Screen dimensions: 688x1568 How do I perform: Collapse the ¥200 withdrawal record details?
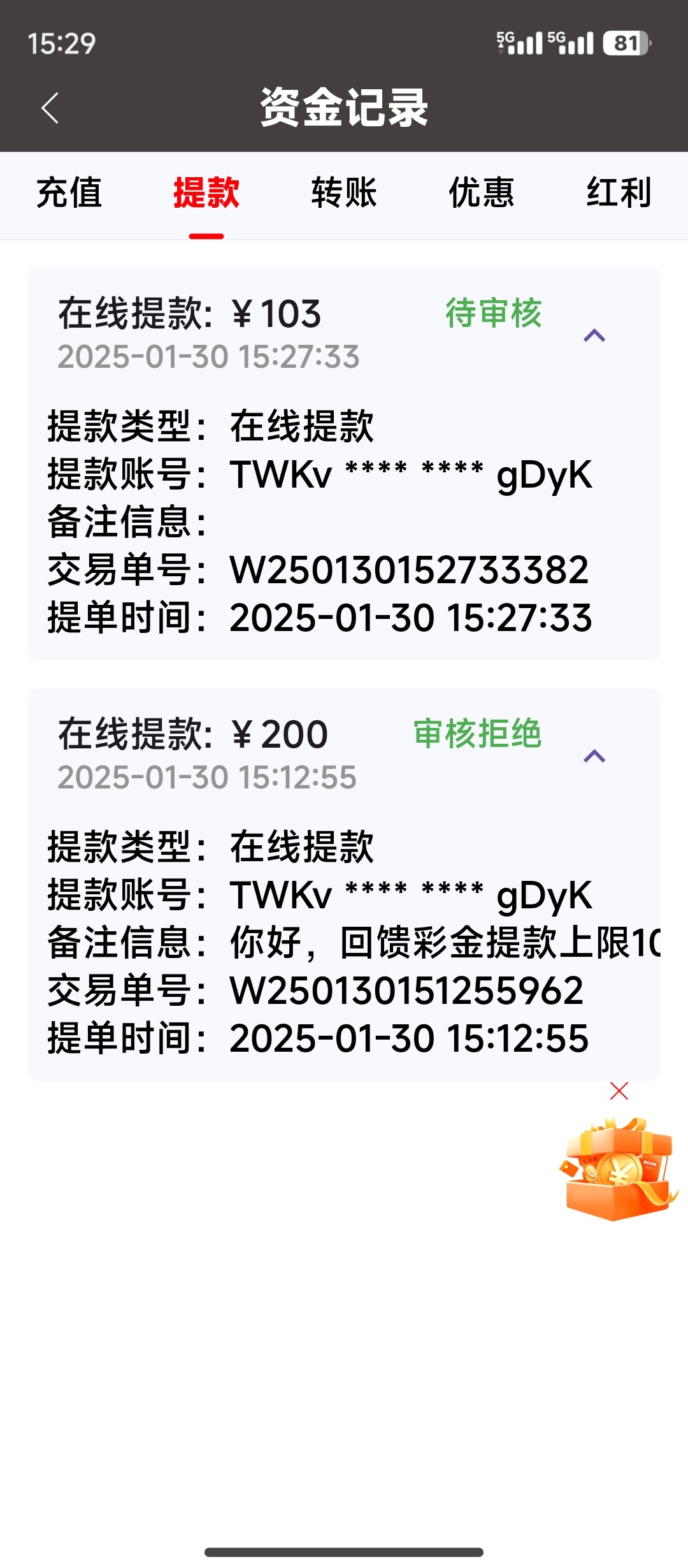click(x=594, y=756)
